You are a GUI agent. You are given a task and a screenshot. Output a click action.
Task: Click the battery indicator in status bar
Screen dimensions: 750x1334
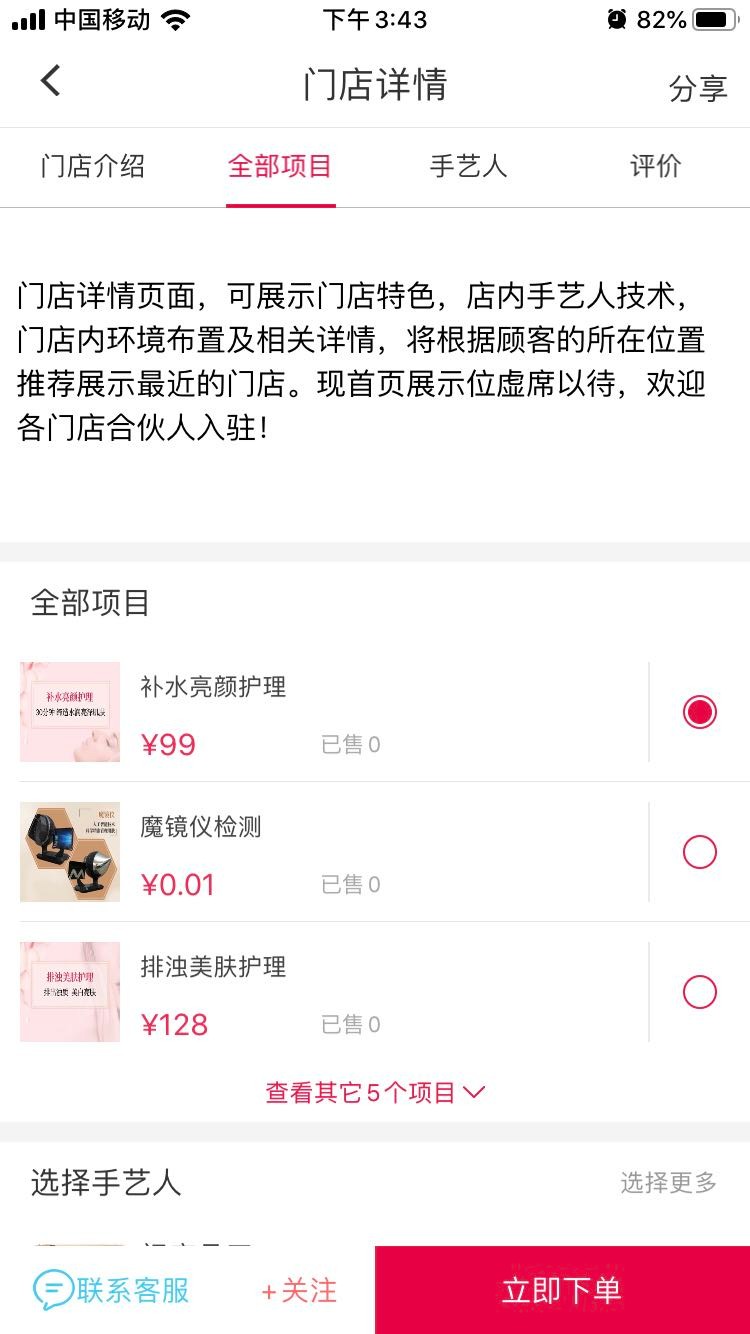coord(713,17)
